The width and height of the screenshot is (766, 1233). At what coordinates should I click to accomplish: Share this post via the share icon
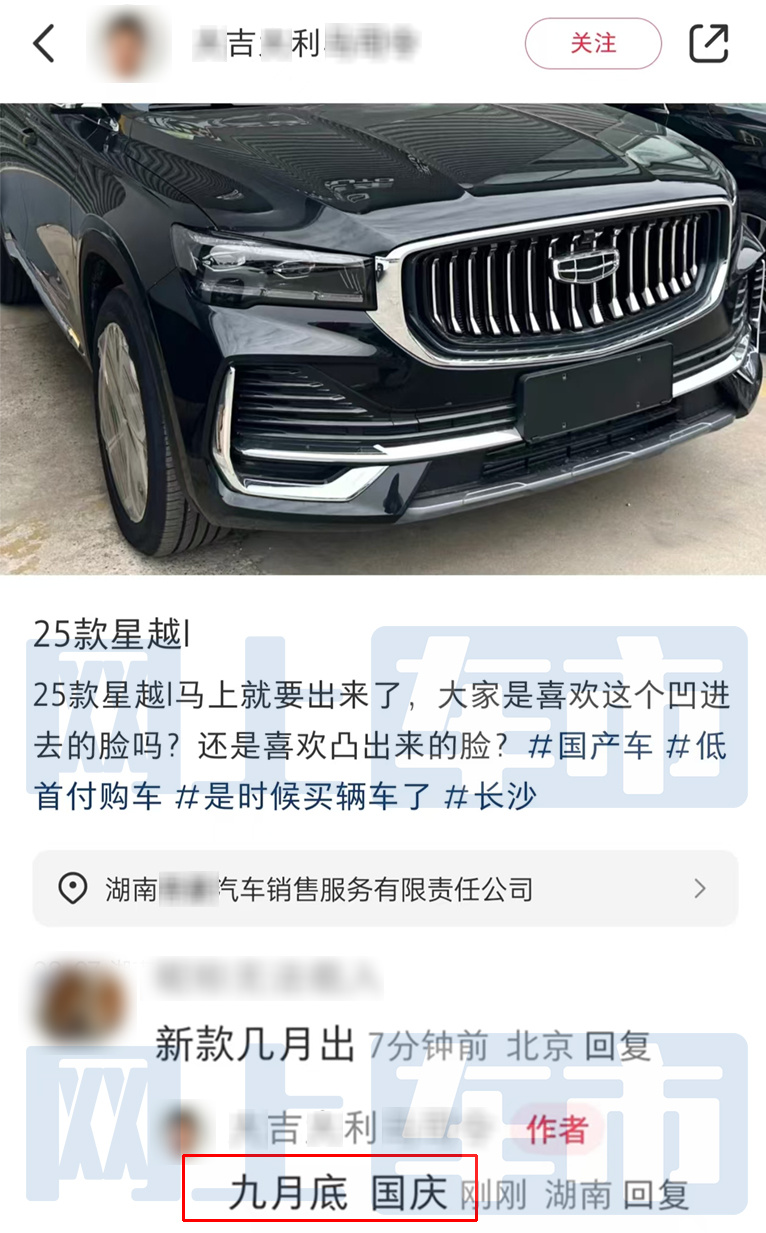click(x=709, y=44)
